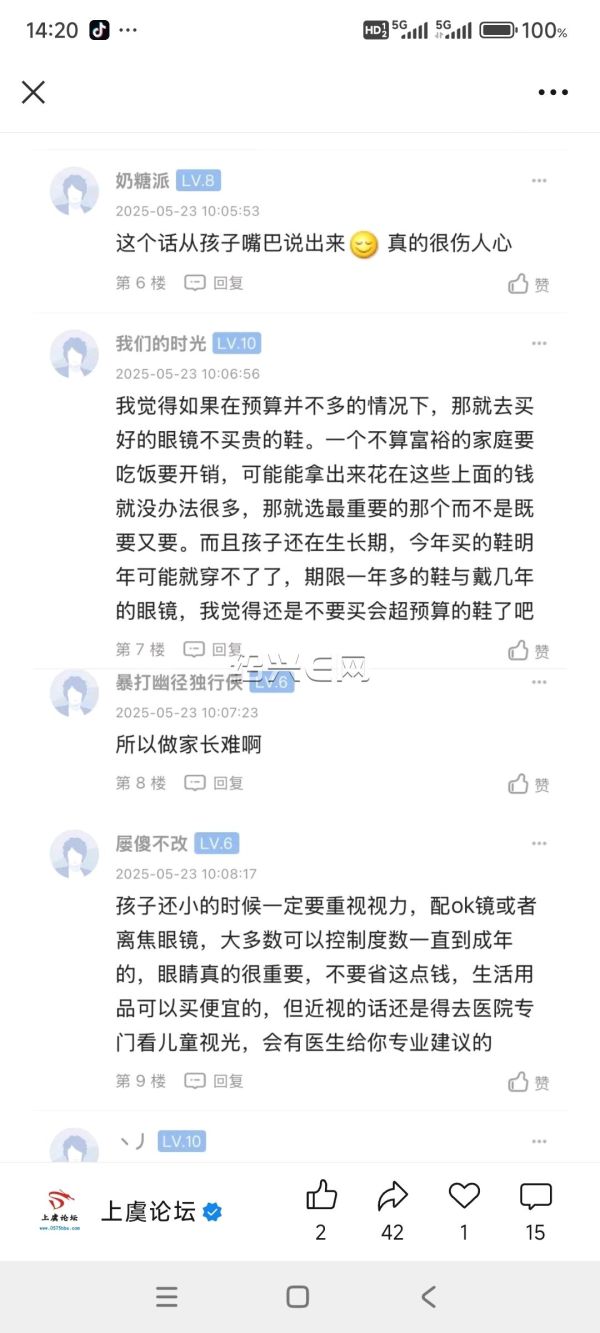Like this post with the thumbs-up icon
This screenshot has width=600, height=1333.
click(x=321, y=1196)
